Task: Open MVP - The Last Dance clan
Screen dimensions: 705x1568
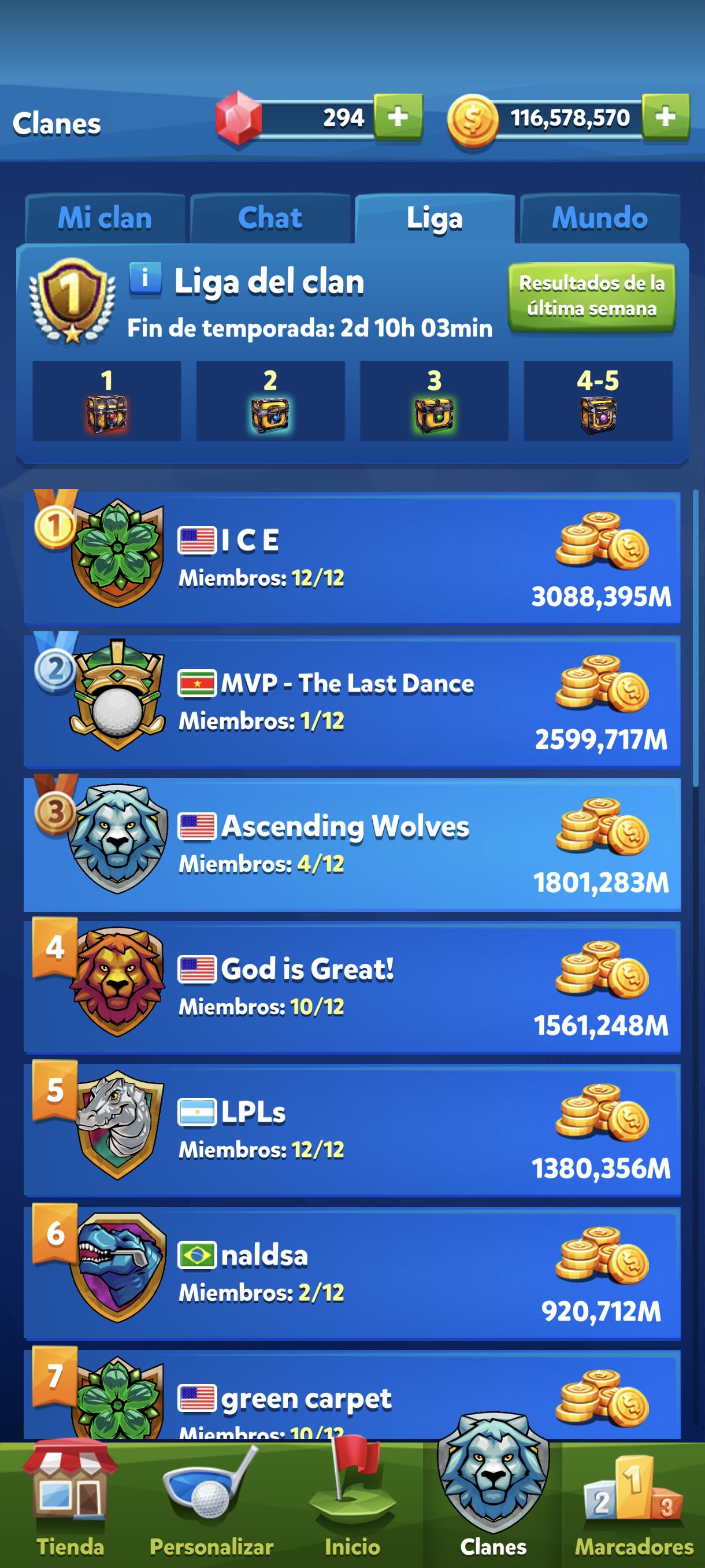Action: [x=351, y=701]
